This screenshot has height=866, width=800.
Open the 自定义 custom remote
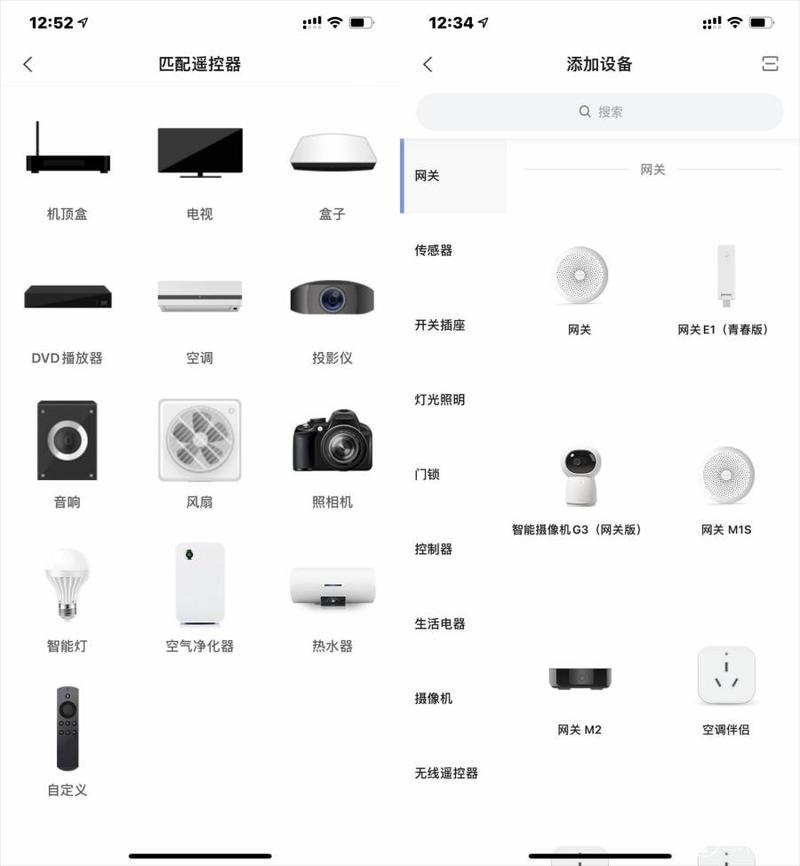click(x=67, y=742)
